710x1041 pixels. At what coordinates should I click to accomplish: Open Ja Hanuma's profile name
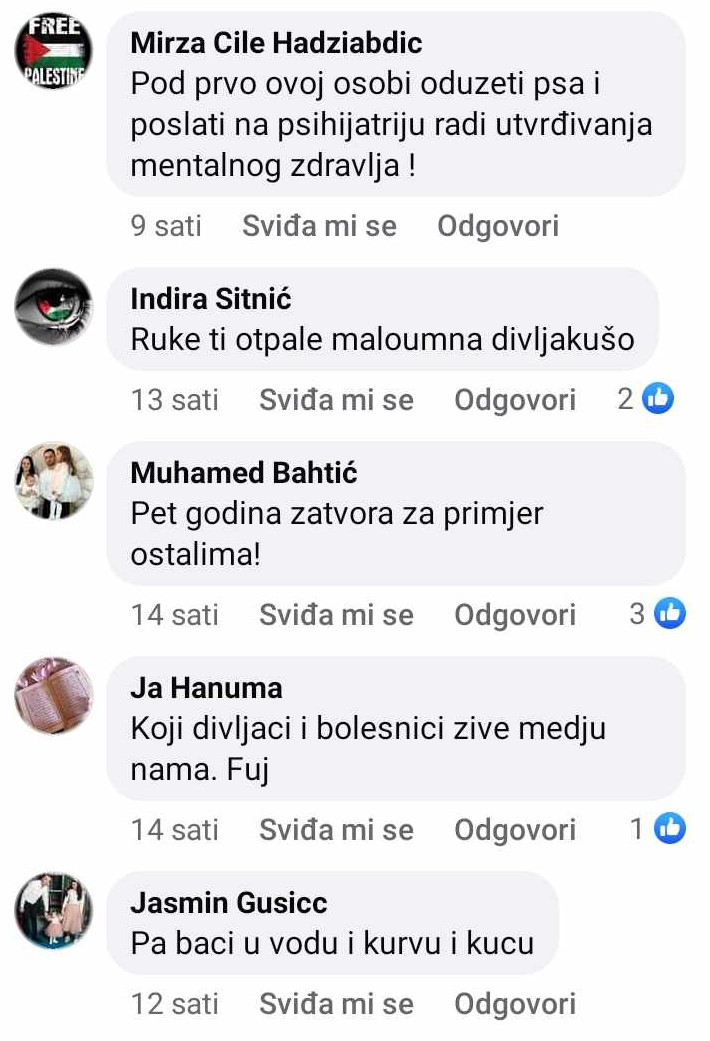click(207, 688)
